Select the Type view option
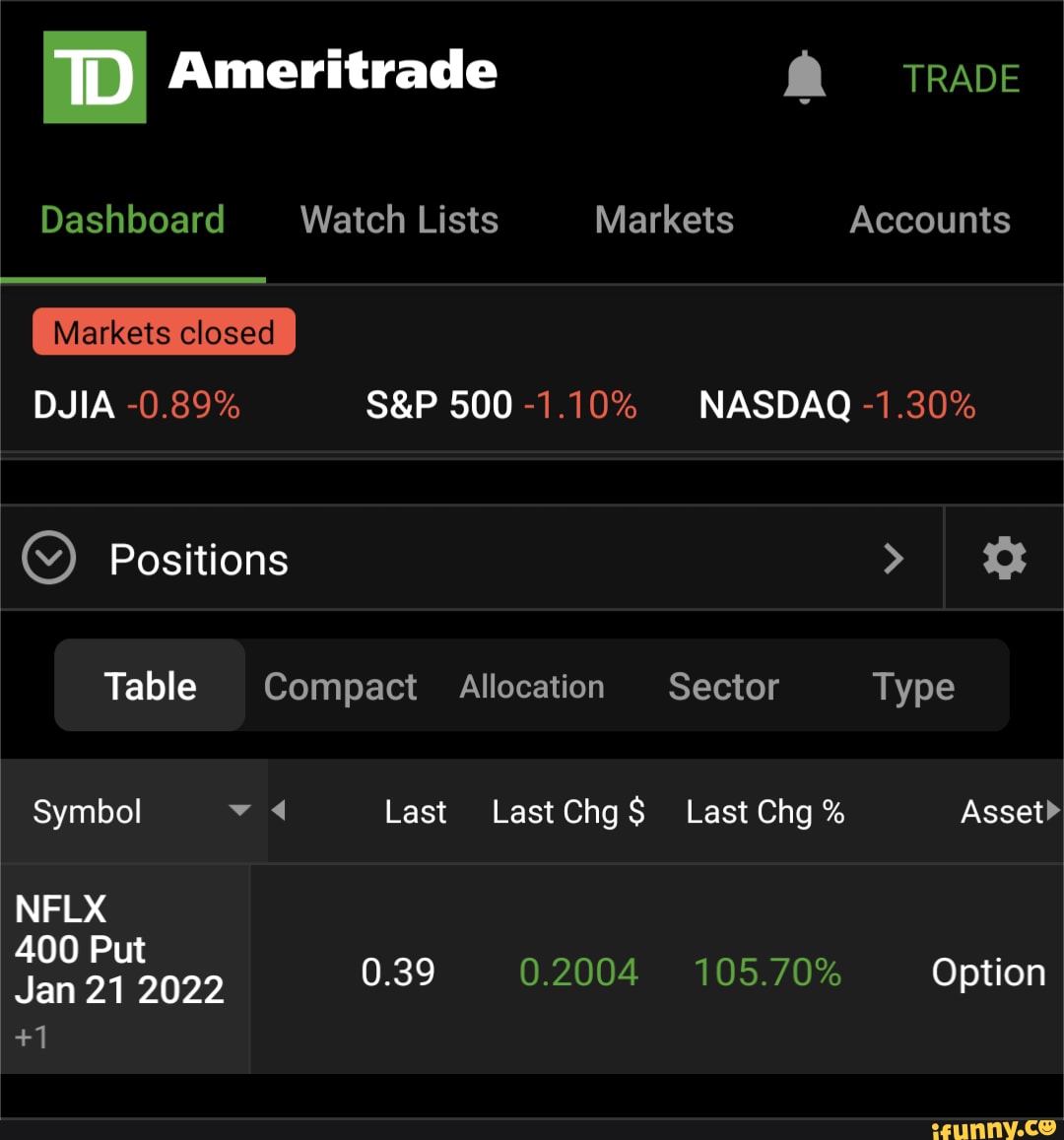Viewport: 1064px width, 1140px height. tap(911, 686)
